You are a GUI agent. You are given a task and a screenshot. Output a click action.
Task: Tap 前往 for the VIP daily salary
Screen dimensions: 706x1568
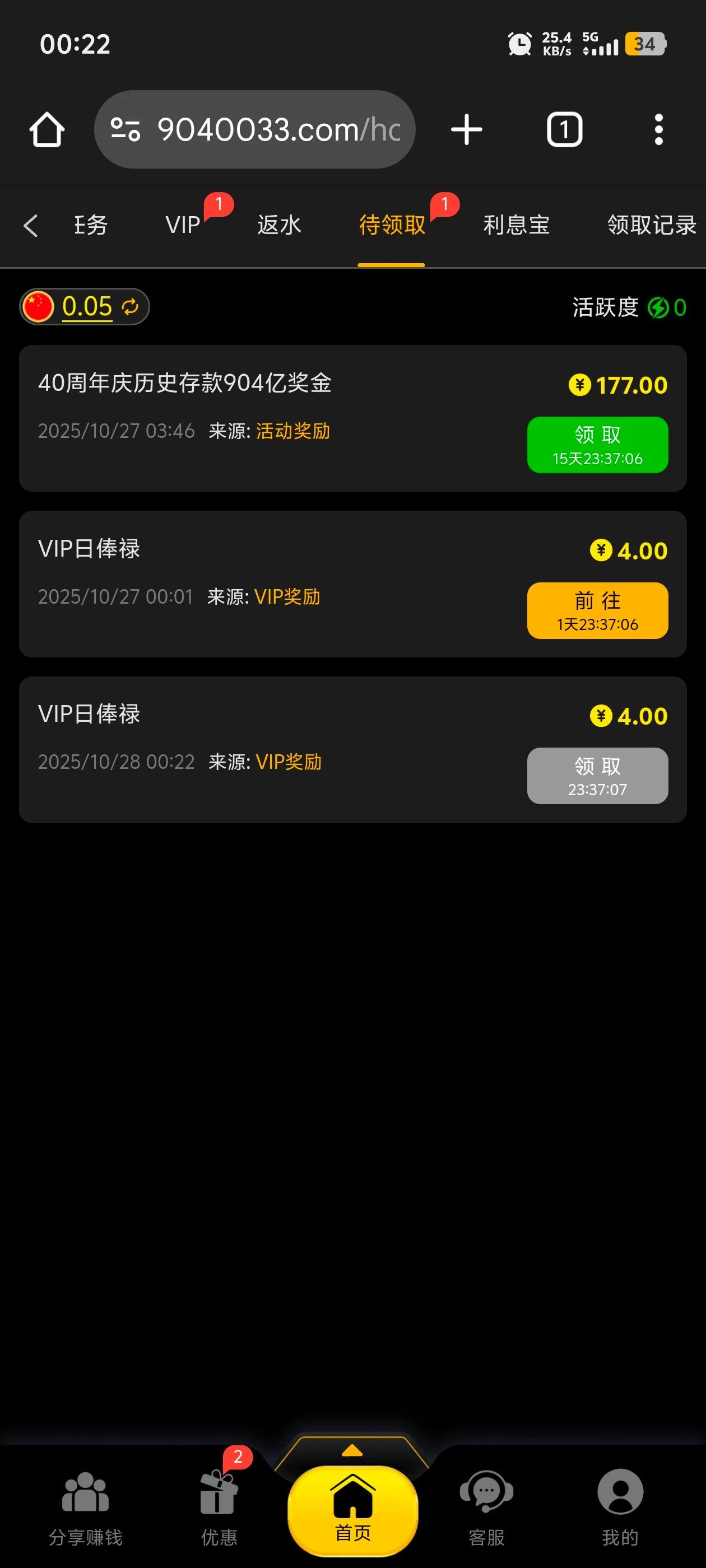pos(597,610)
